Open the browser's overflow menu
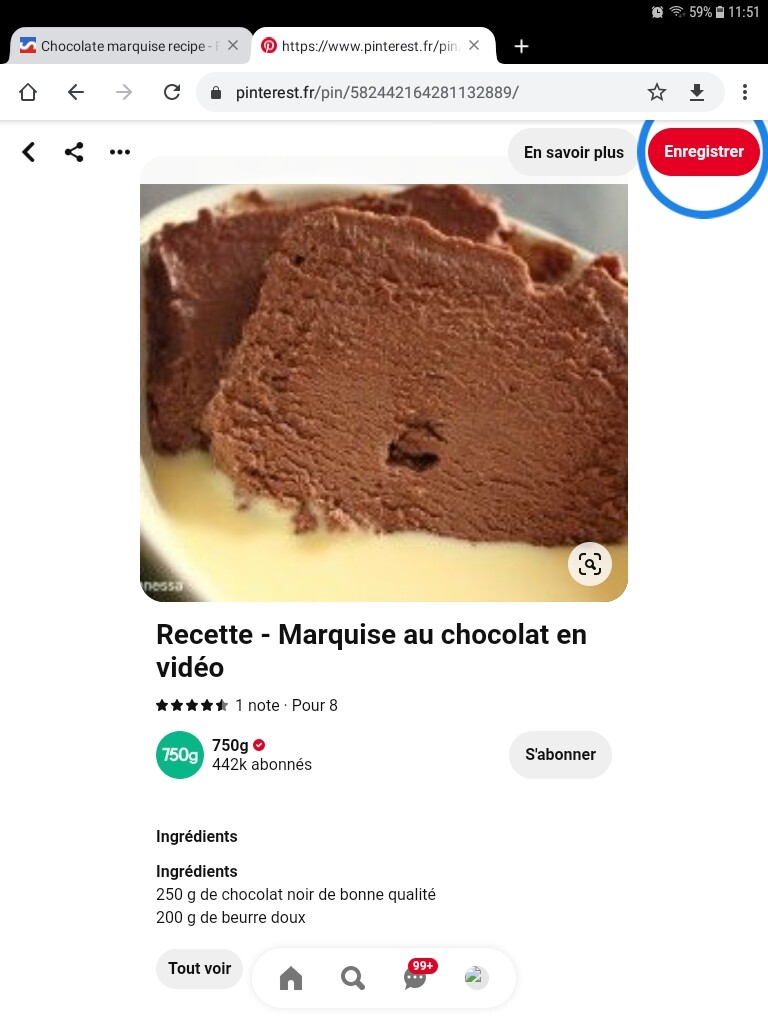This screenshot has height=1024, width=768. [x=745, y=93]
